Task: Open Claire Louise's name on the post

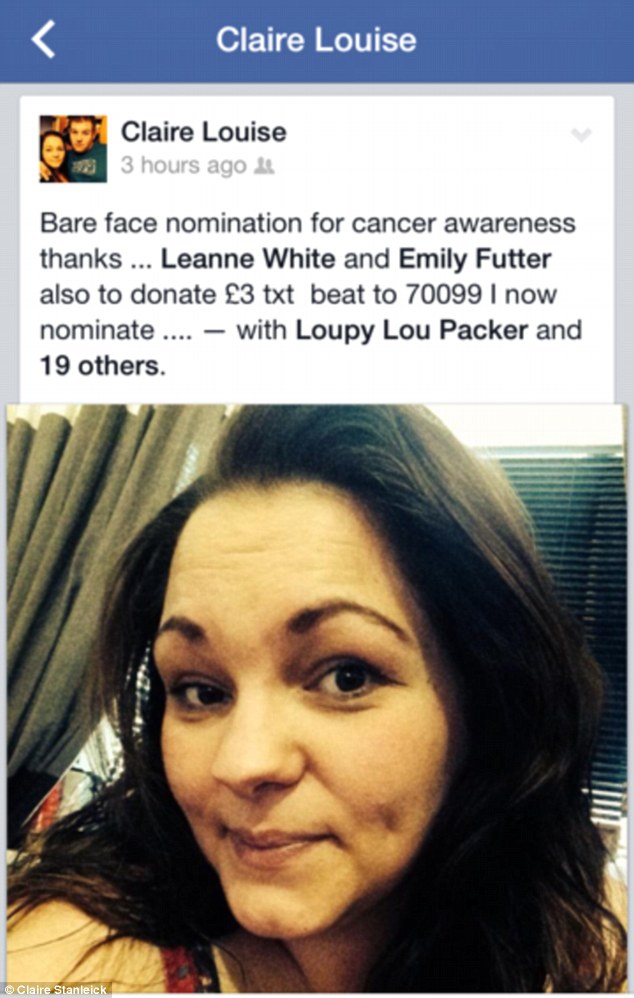Action: coord(203,132)
